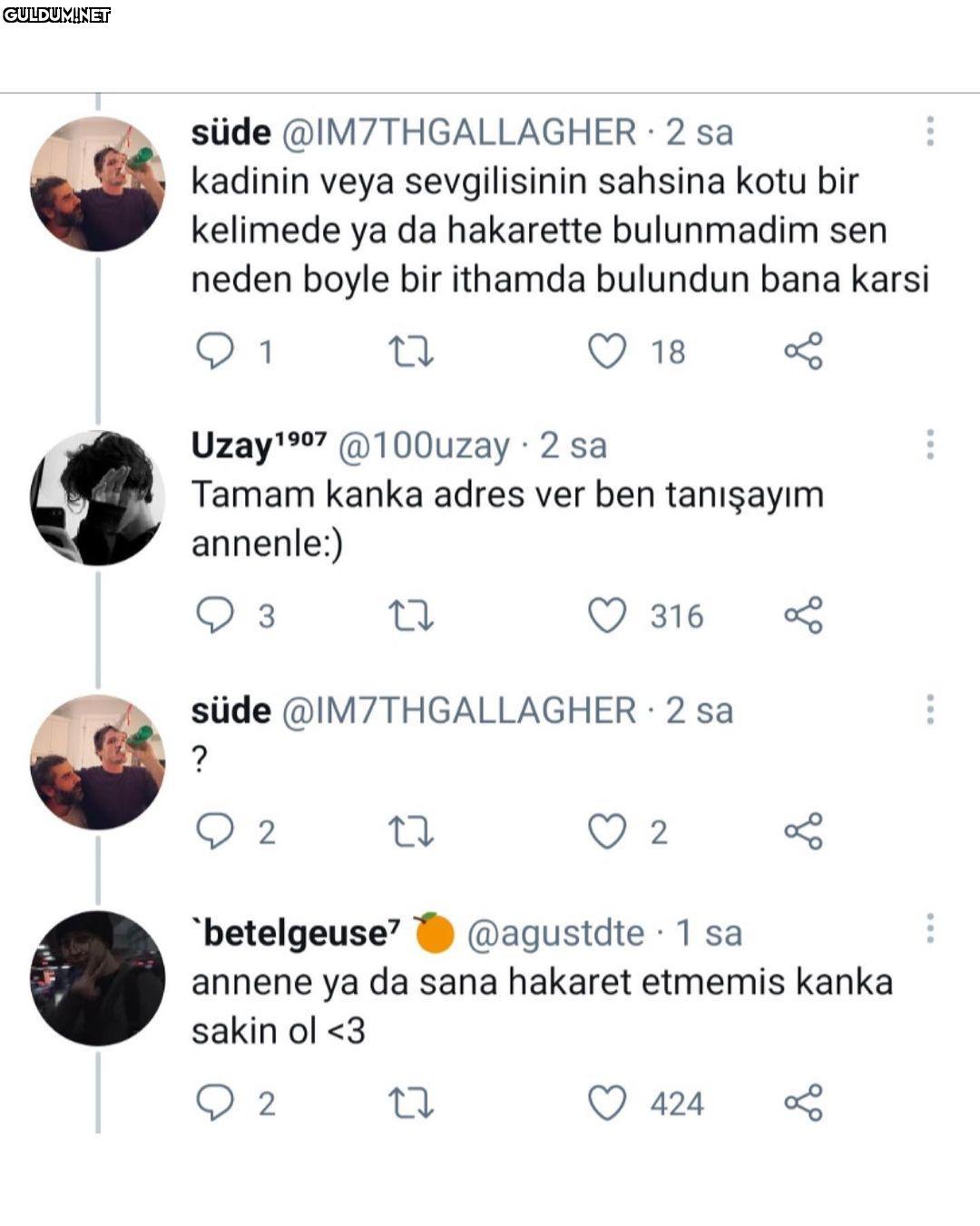Viewport: 980px width, 1226px height.
Task: Open betelgeuse's profile avatar
Action: [x=98, y=978]
